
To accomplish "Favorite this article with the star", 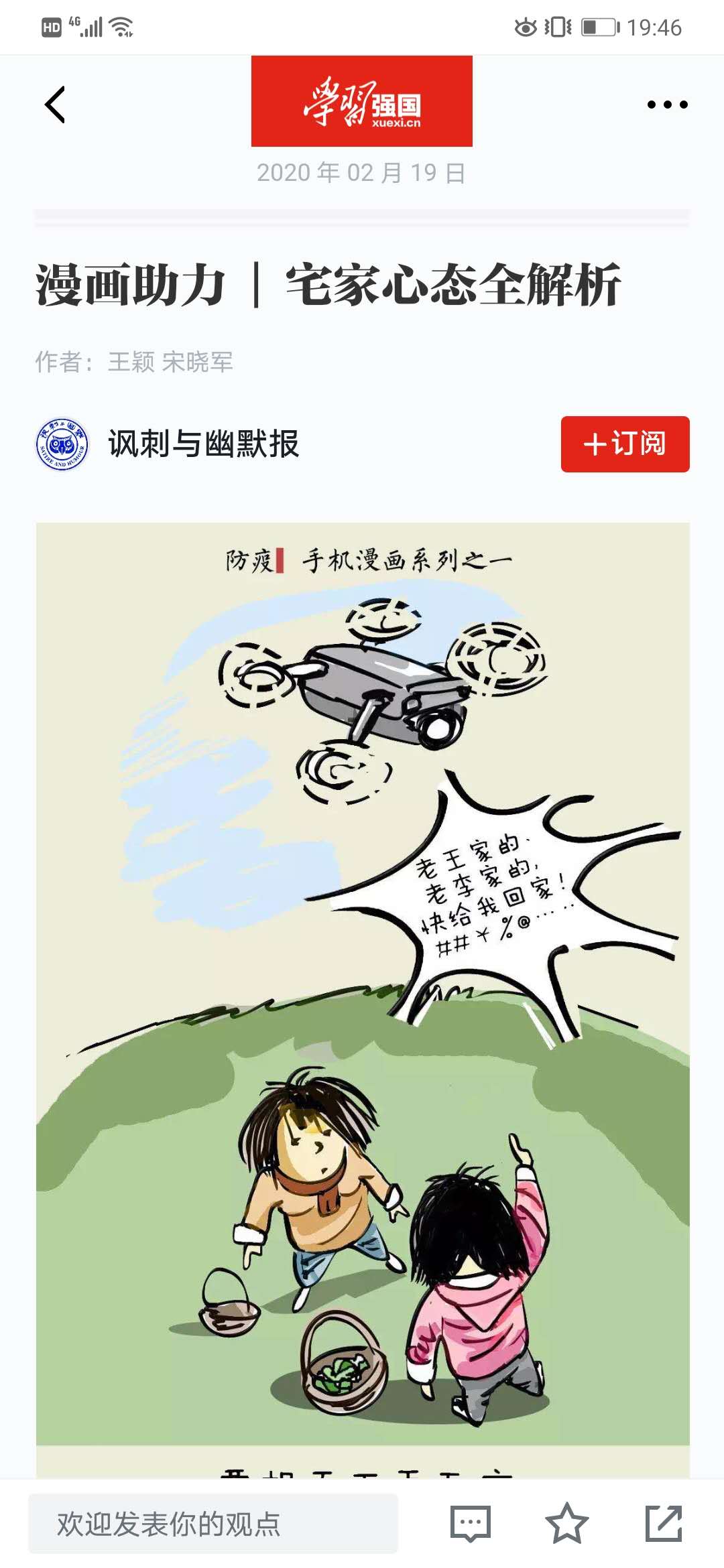I will click(x=566, y=1524).
